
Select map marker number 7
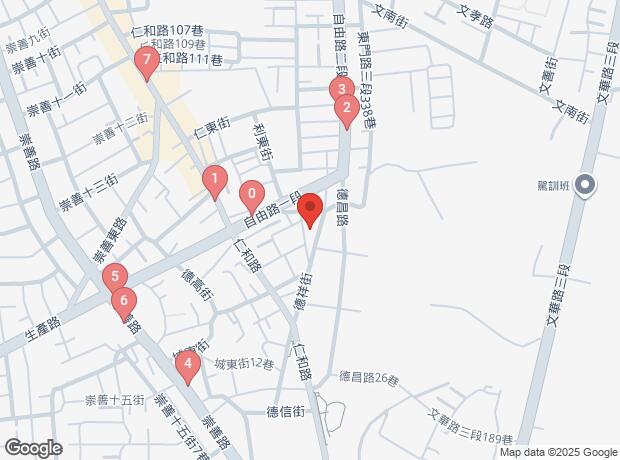click(147, 64)
